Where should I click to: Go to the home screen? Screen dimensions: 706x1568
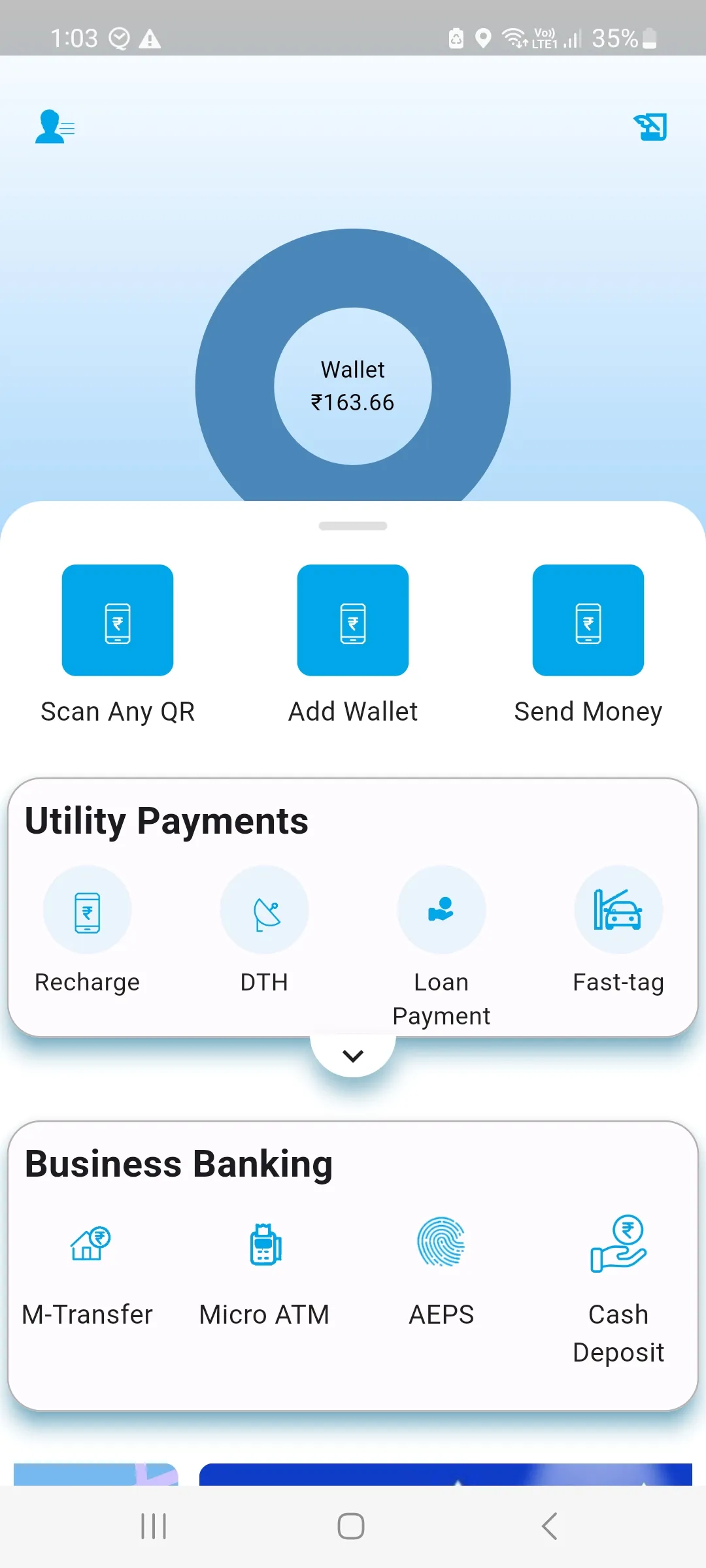click(x=351, y=1526)
